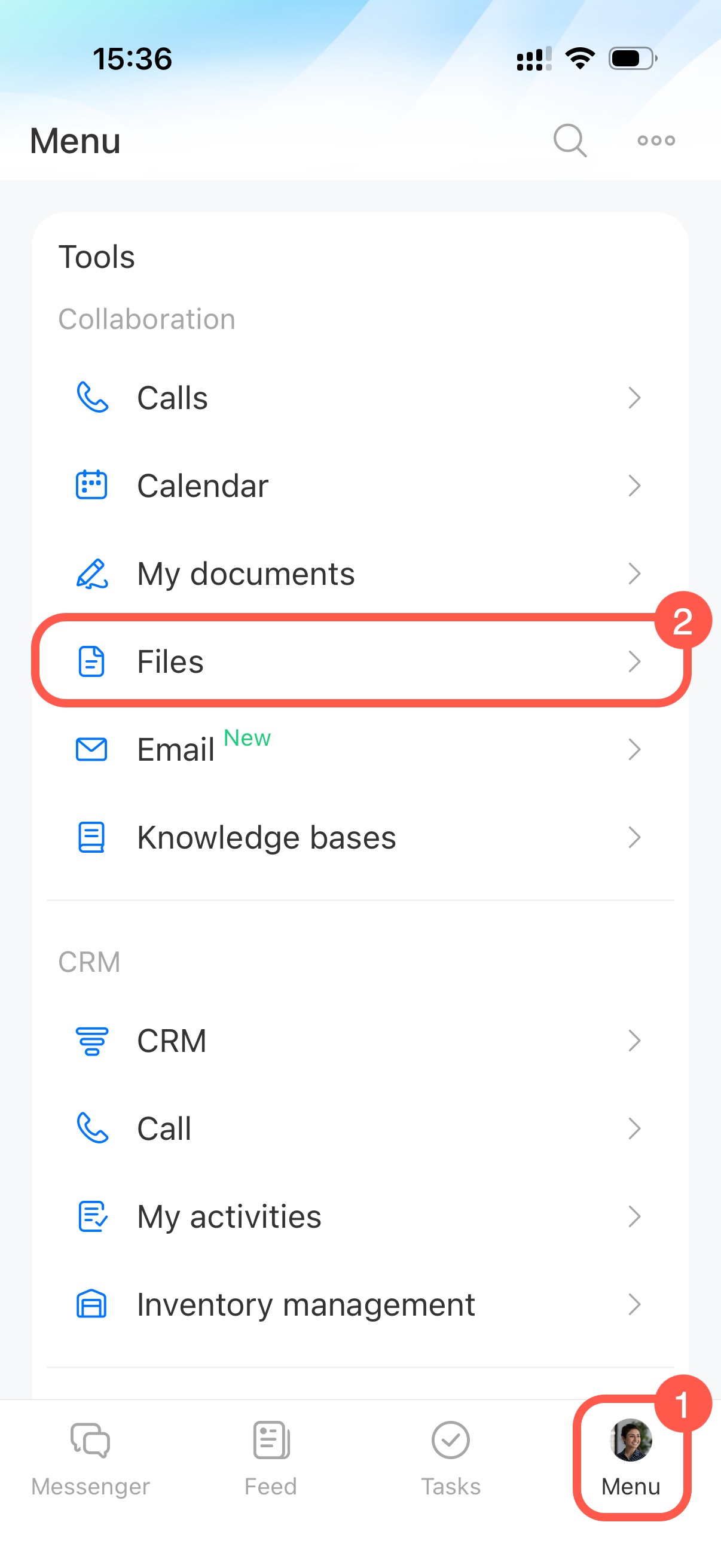Open the three-dot overflow menu
This screenshot has height=1568, width=721.
pos(656,141)
